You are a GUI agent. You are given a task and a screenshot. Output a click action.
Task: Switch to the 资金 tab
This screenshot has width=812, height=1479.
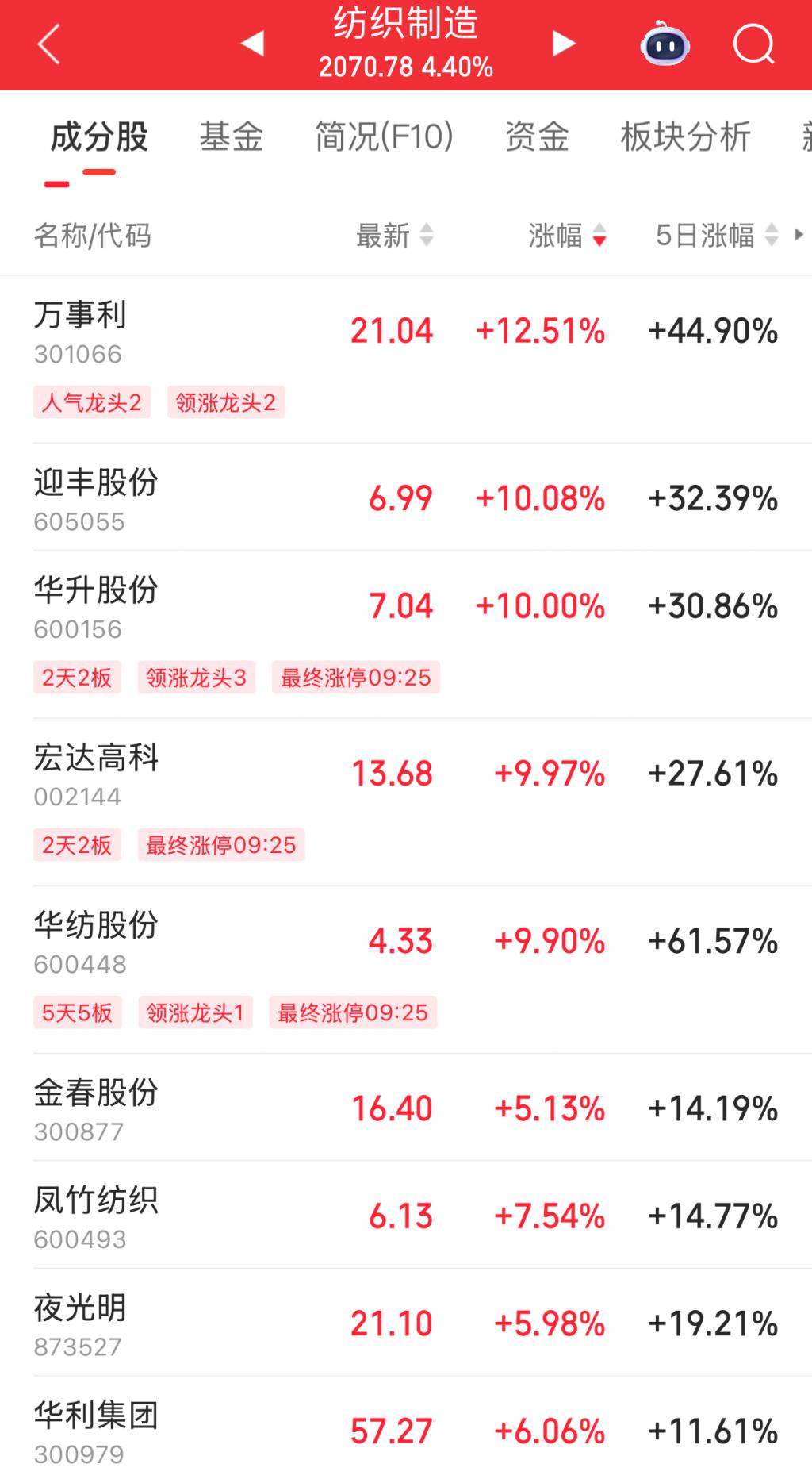(537, 136)
